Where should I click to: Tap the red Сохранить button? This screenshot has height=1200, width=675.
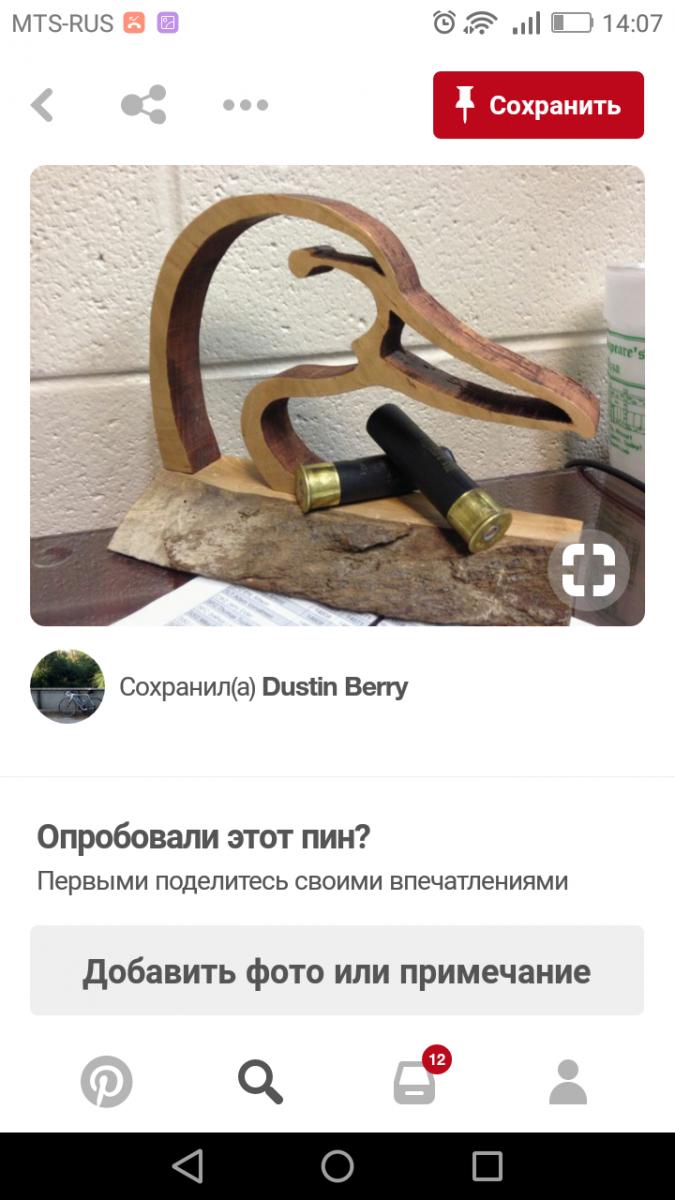[538, 105]
